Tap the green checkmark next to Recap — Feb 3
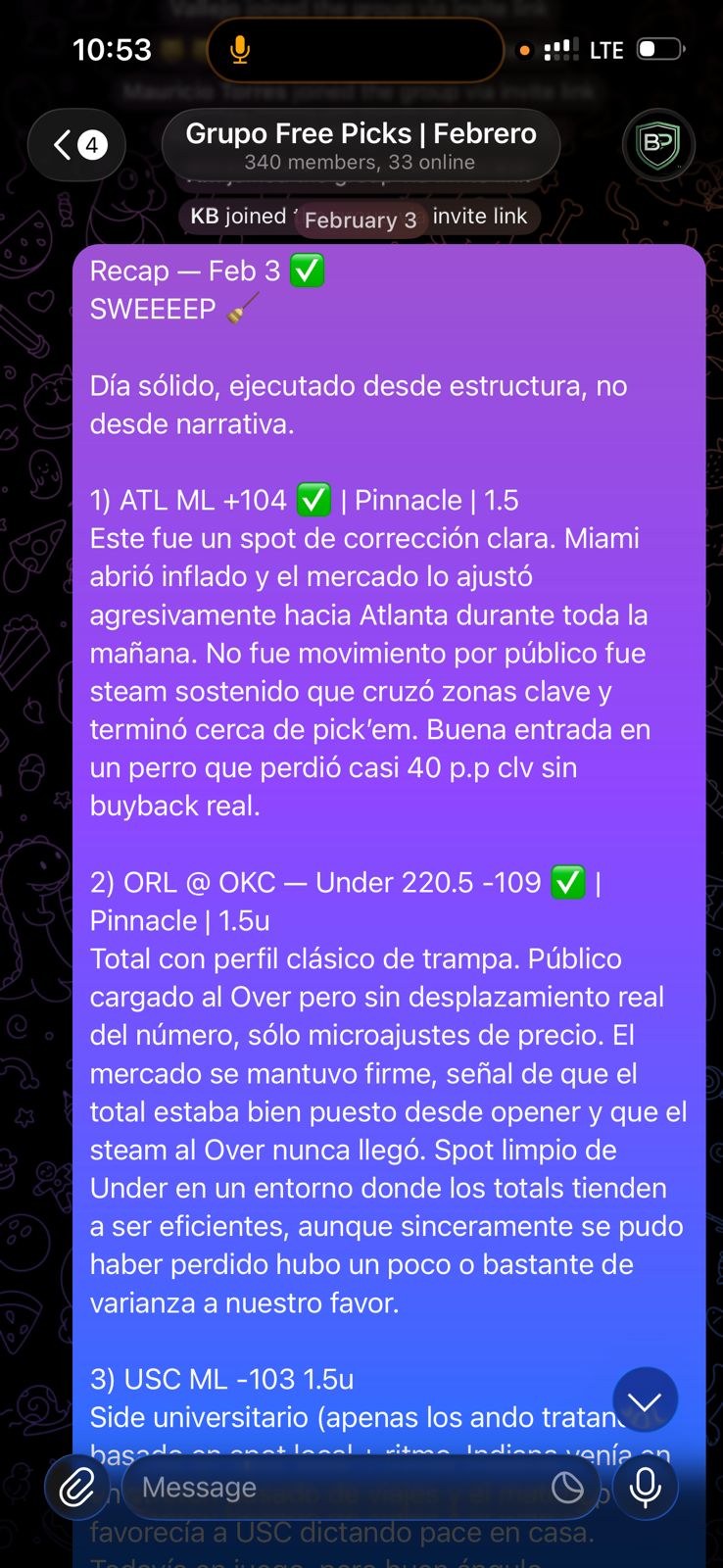Screen dimensions: 723x1568 (307, 270)
